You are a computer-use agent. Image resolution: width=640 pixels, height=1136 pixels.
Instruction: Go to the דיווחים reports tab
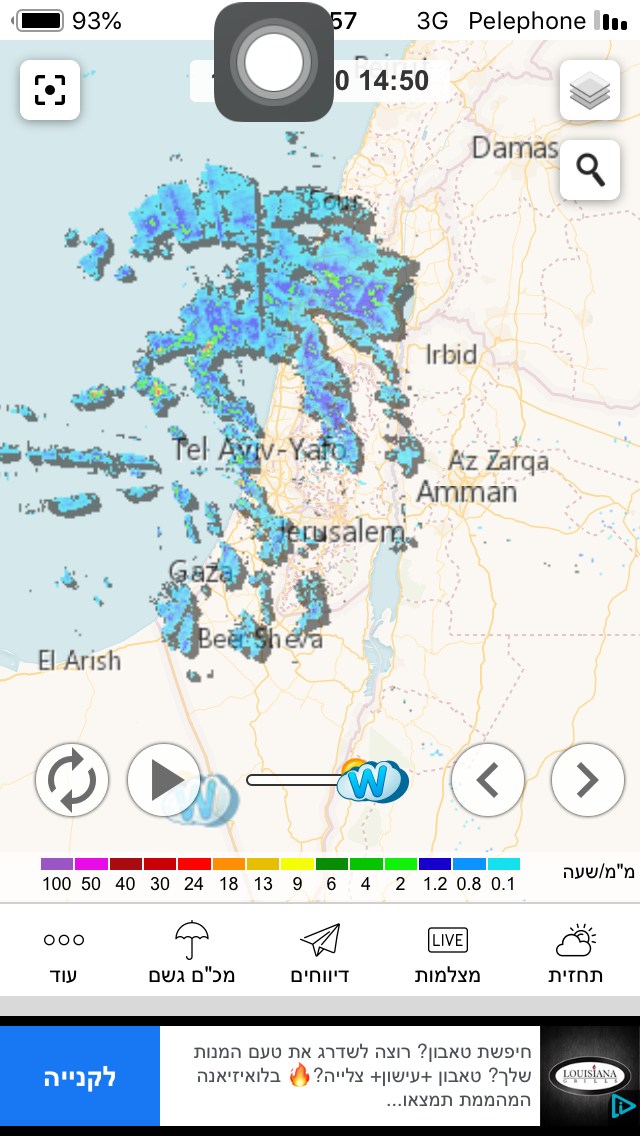[320, 955]
